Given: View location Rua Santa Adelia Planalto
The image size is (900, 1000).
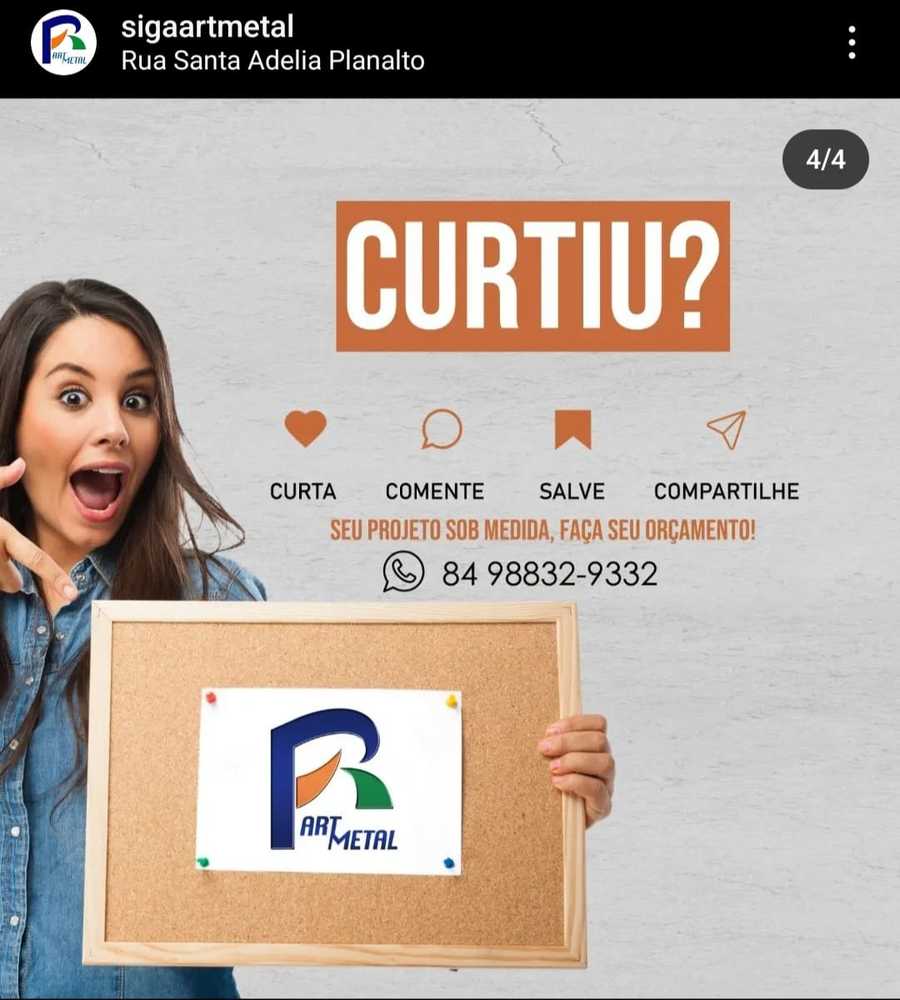Looking at the screenshot, I should (272, 61).
